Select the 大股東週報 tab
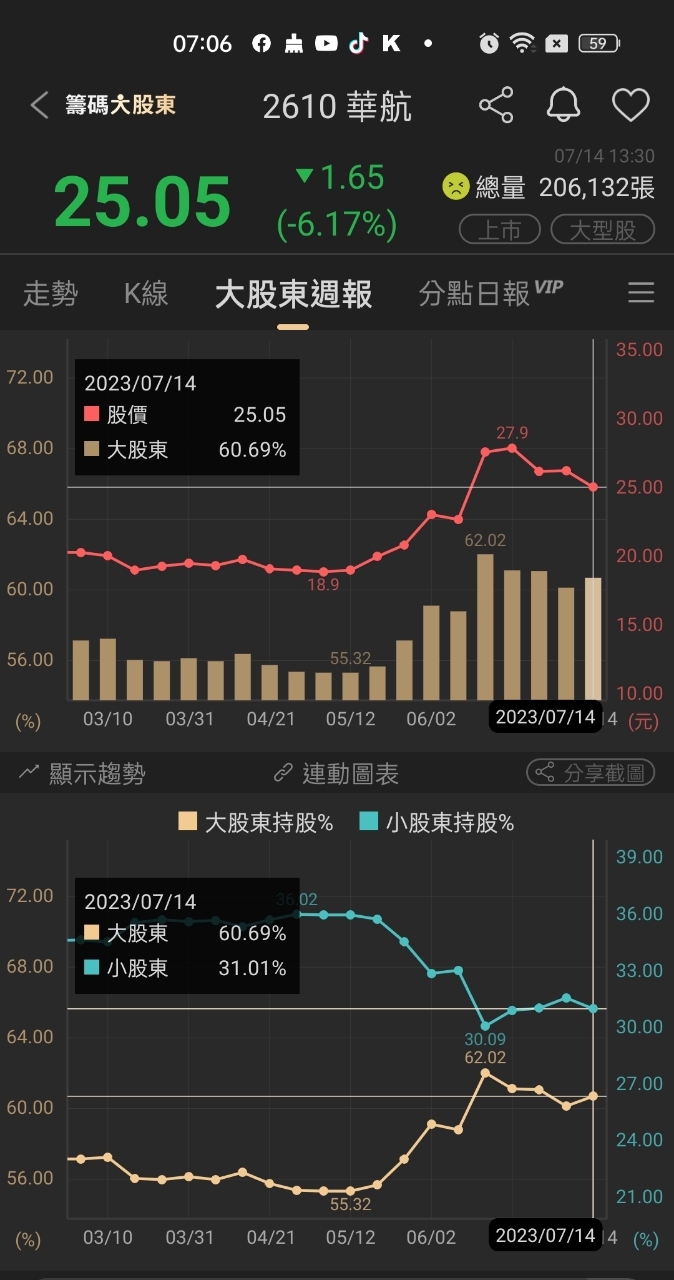Screen dimensions: 674x1280 [x=293, y=294]
